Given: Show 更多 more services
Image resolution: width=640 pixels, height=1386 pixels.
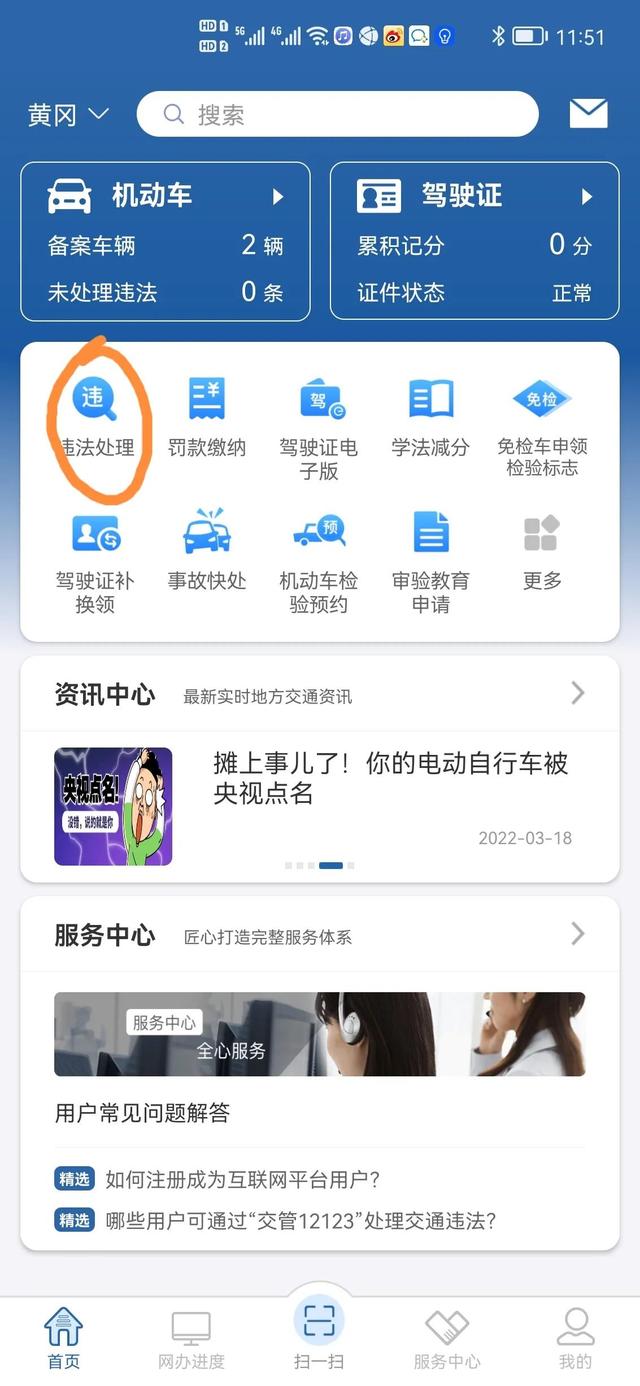Looking at the screenshot, I should (542, 550).
